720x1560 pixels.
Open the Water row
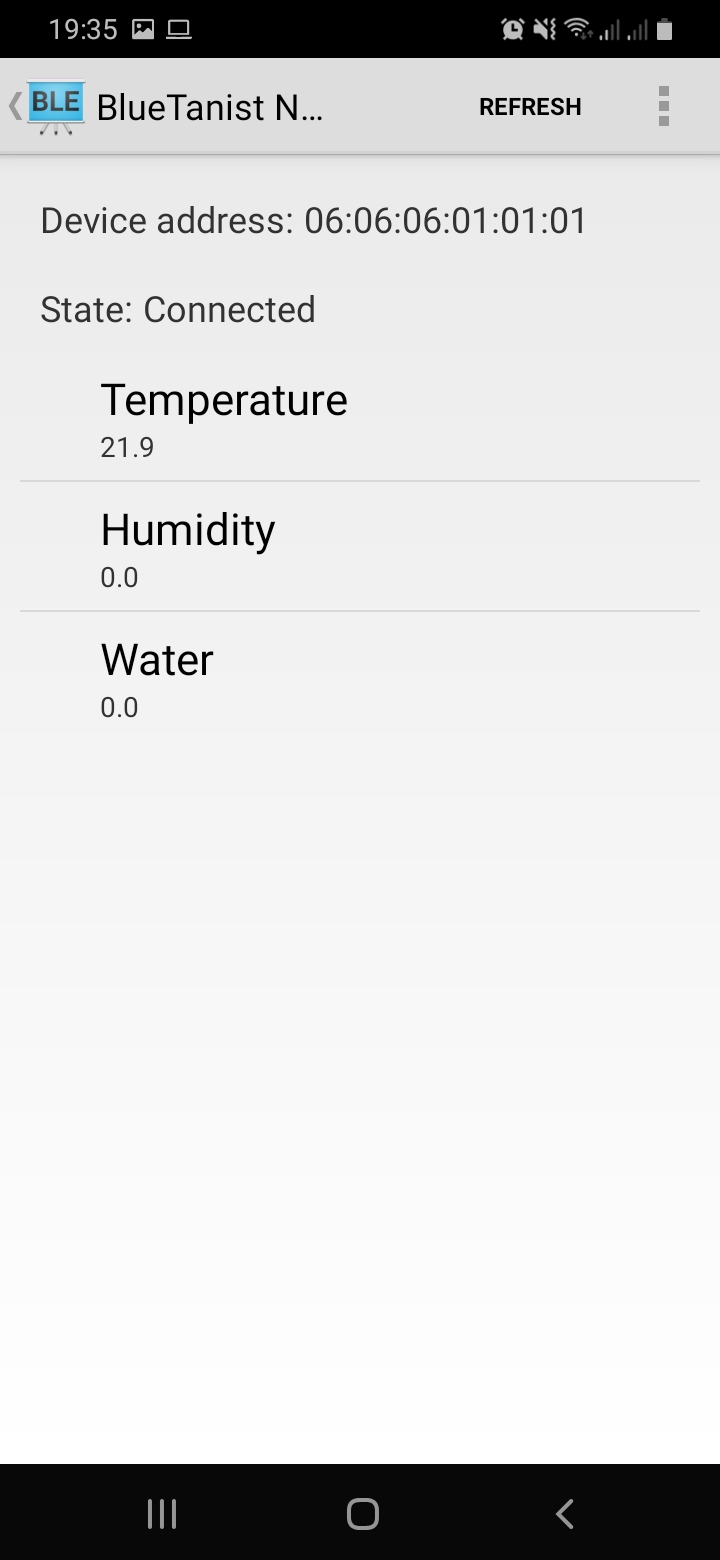(x=360, y=678)
